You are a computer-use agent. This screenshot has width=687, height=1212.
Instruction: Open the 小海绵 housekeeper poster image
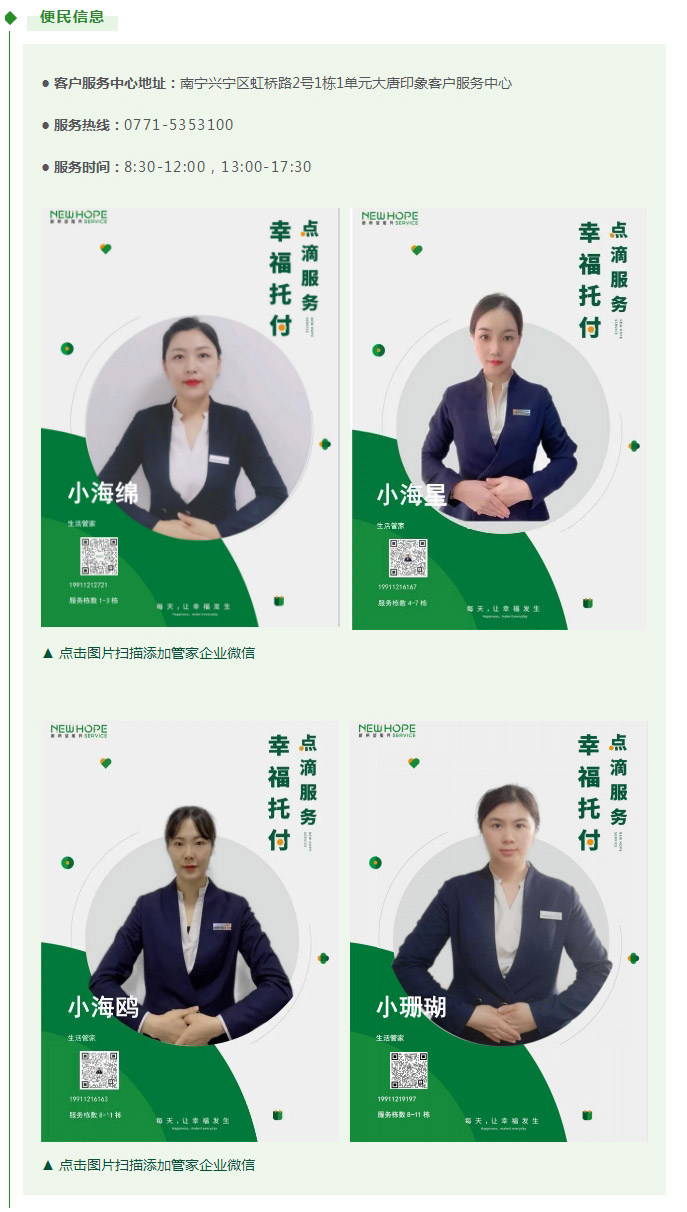(190, 418)
